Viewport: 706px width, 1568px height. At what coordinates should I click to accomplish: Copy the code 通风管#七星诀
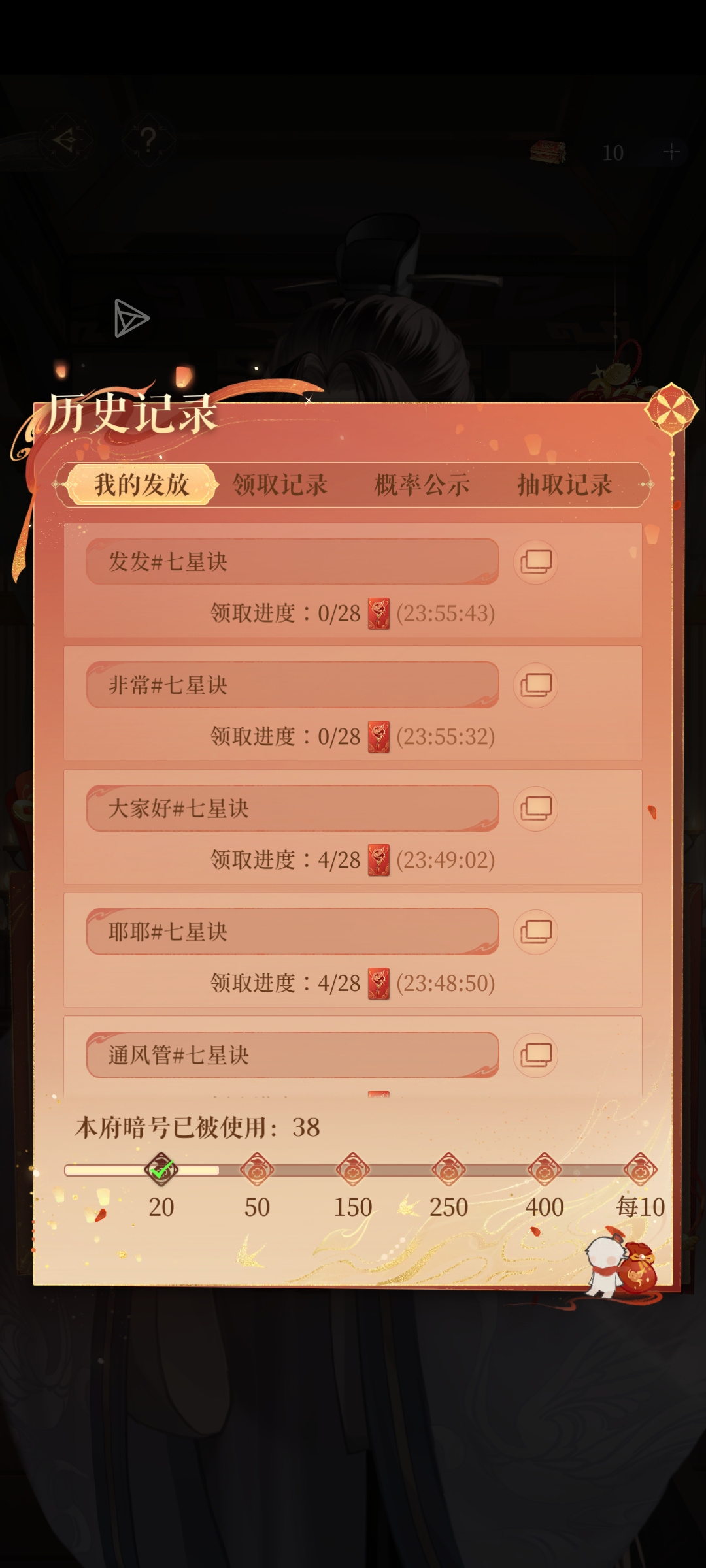point(535,1055)
